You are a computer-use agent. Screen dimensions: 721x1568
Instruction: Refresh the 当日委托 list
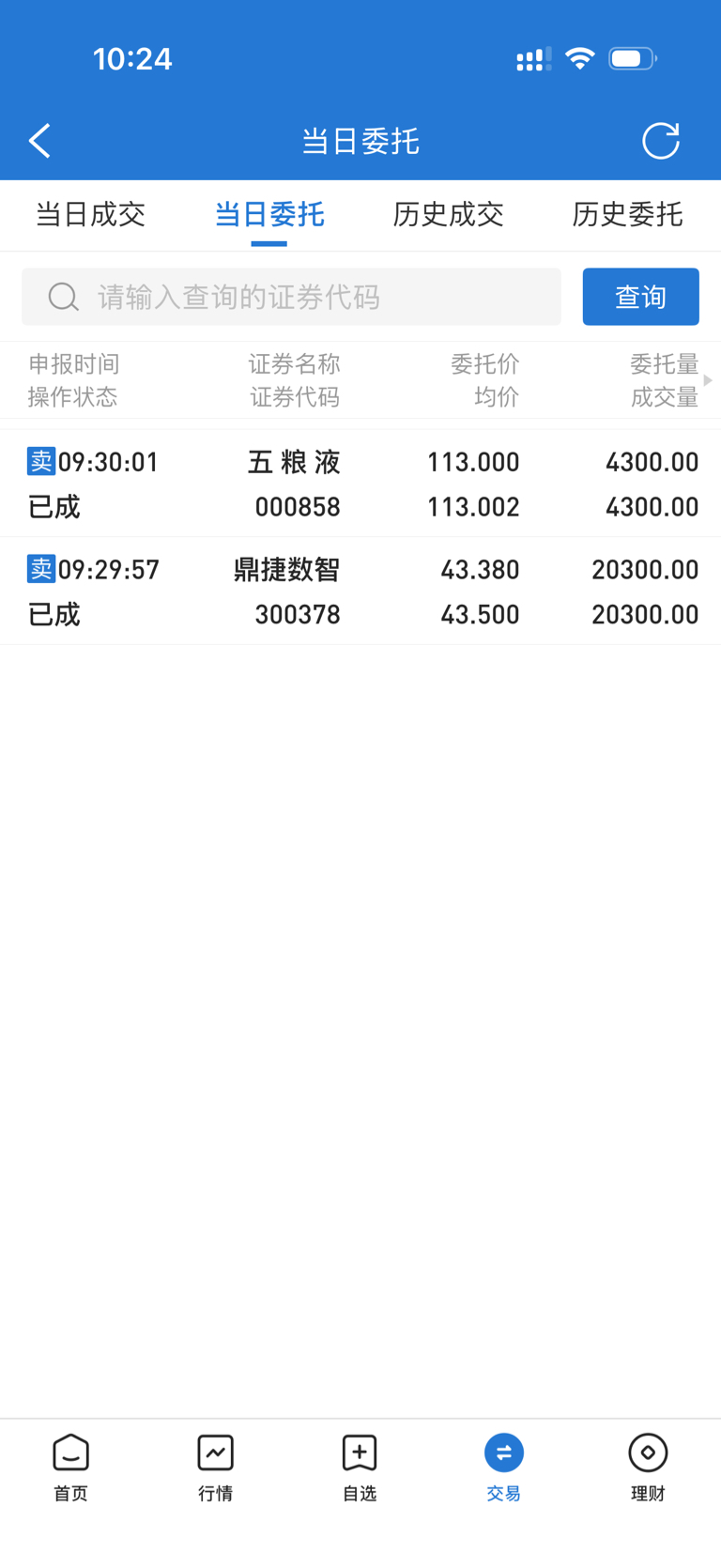661,141
